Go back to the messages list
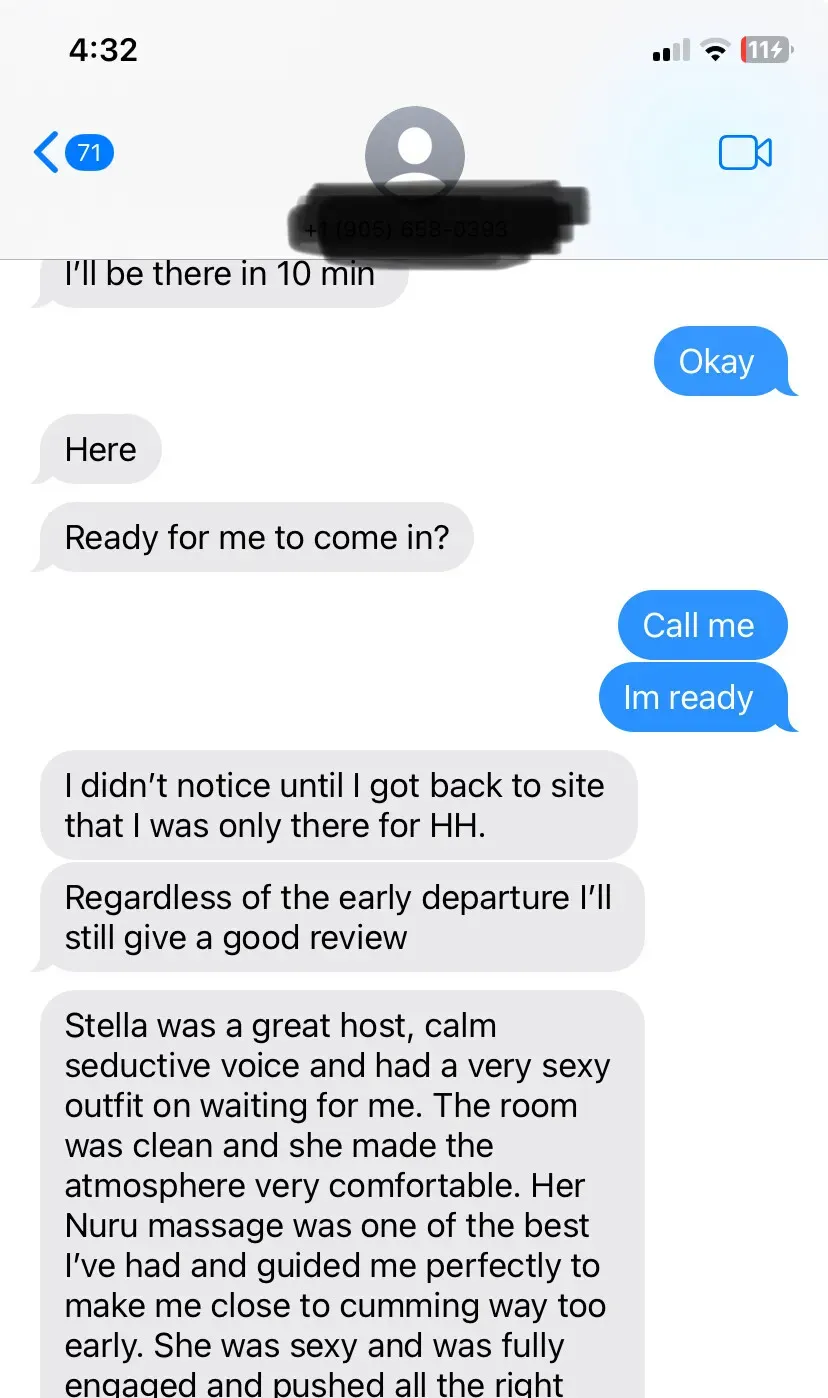The image size is (828, 1398). (x=73, y=153)
